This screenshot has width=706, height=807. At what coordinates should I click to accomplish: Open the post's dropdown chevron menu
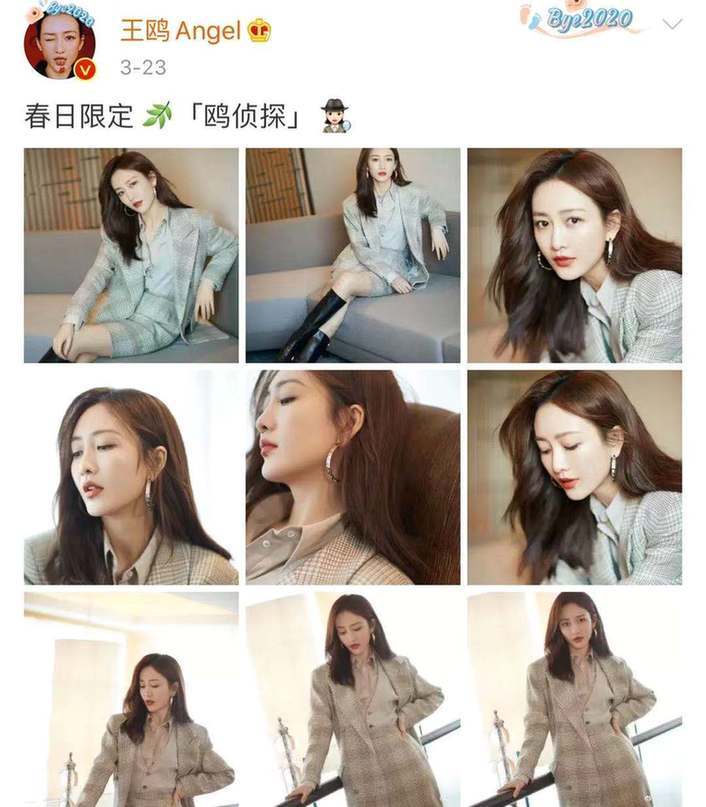click(x=672, y=23)
